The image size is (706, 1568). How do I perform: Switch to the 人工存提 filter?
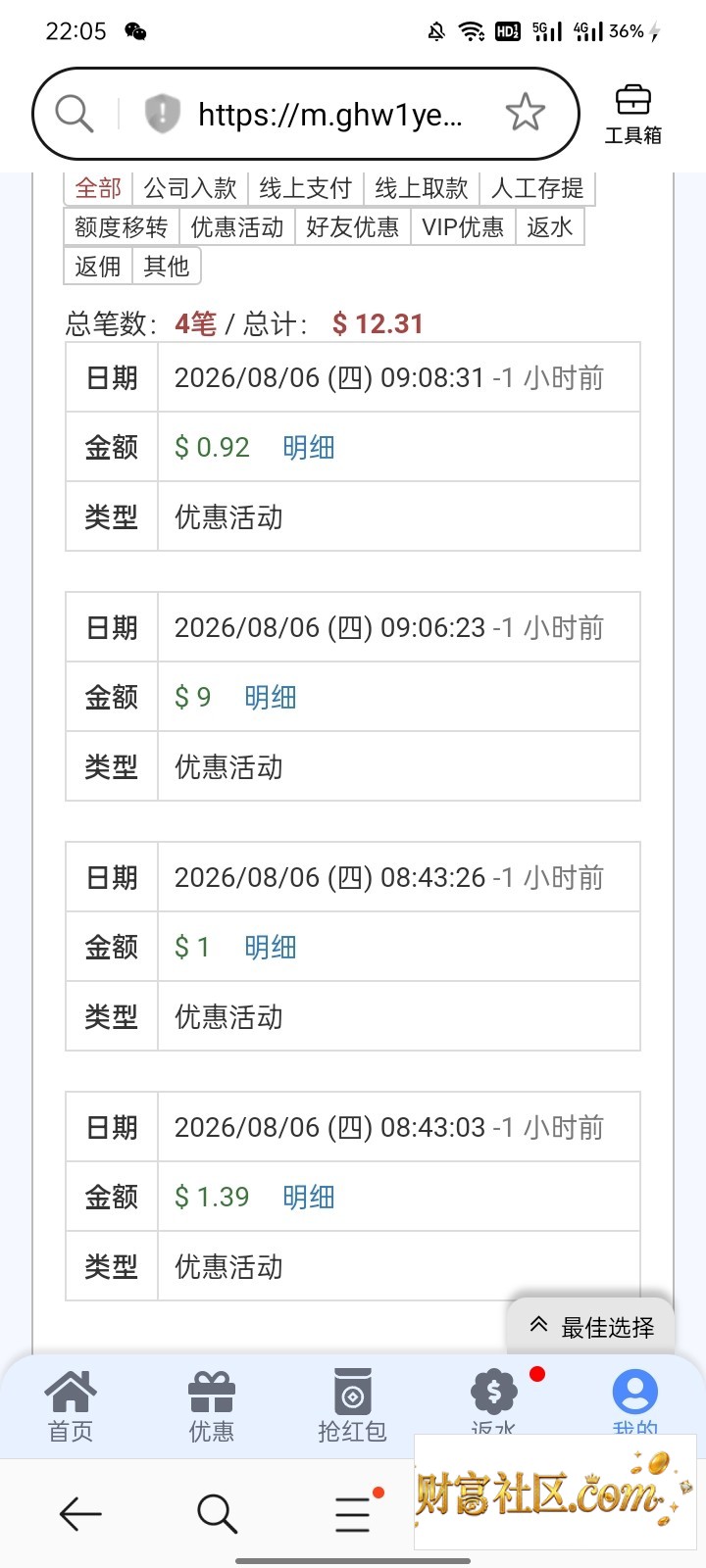(x=537, y=187)
